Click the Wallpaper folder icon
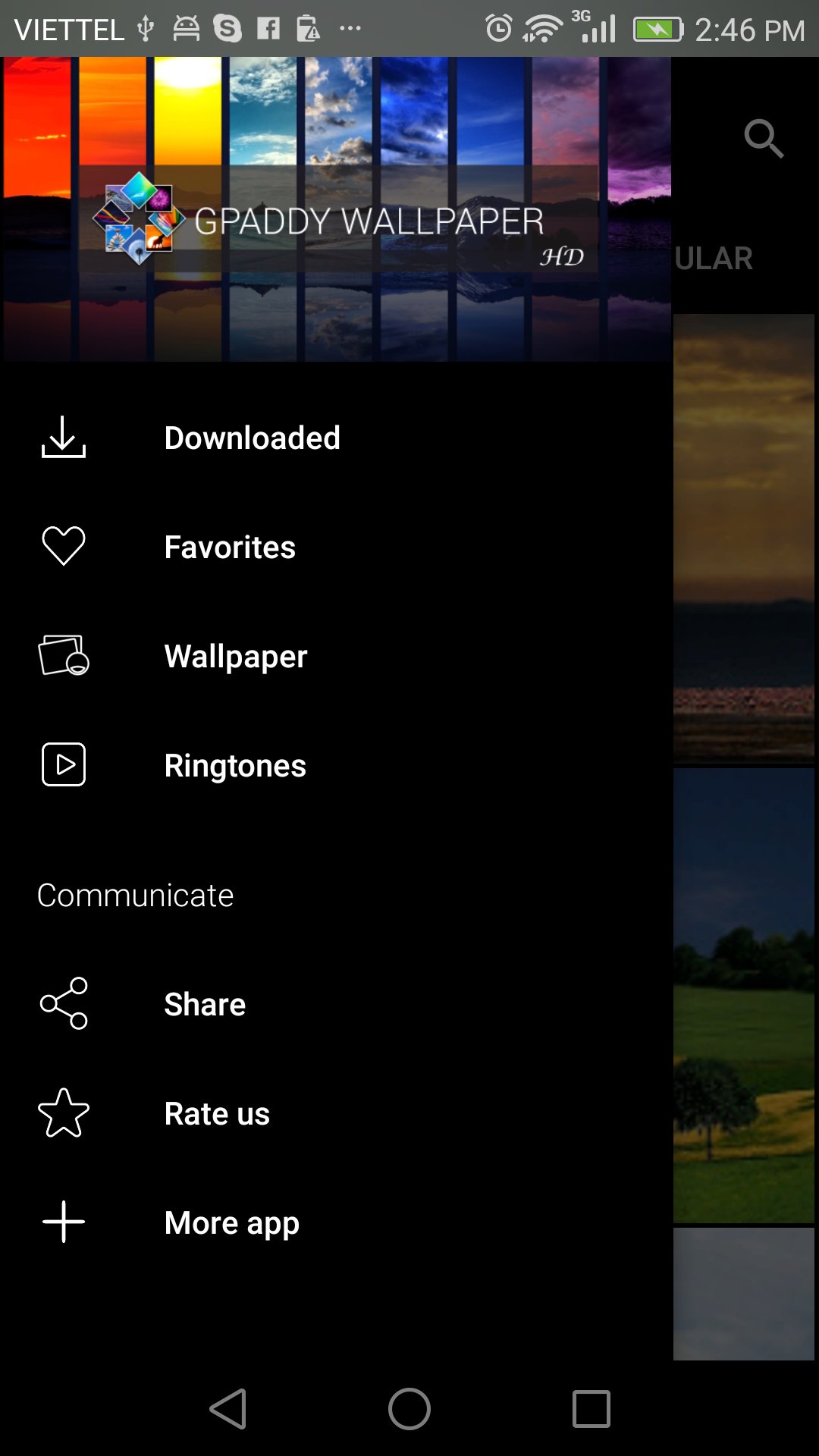This screenshot has height=1456, width=819. point(63,657)
